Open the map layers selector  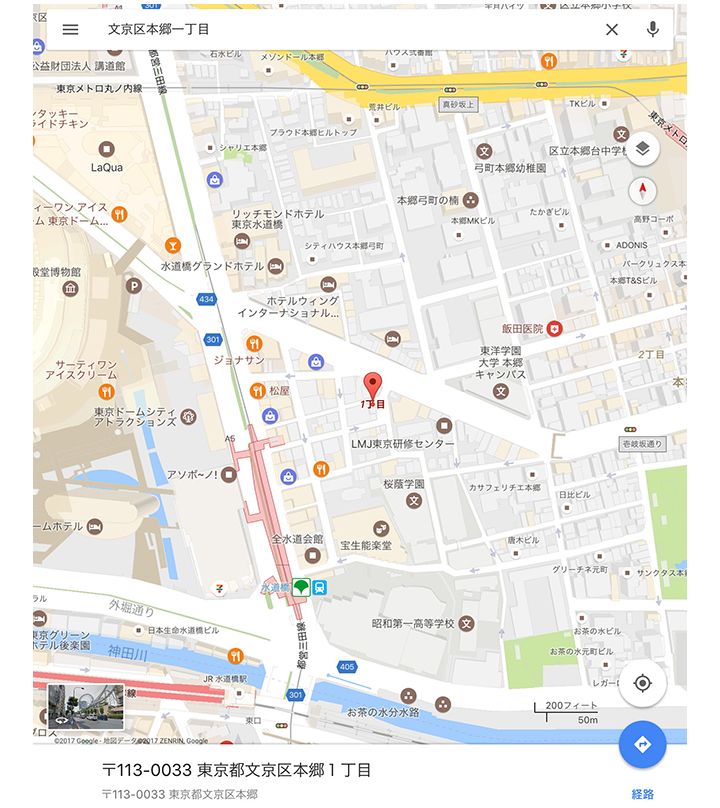pyautogui.click(x=643, y=150)
